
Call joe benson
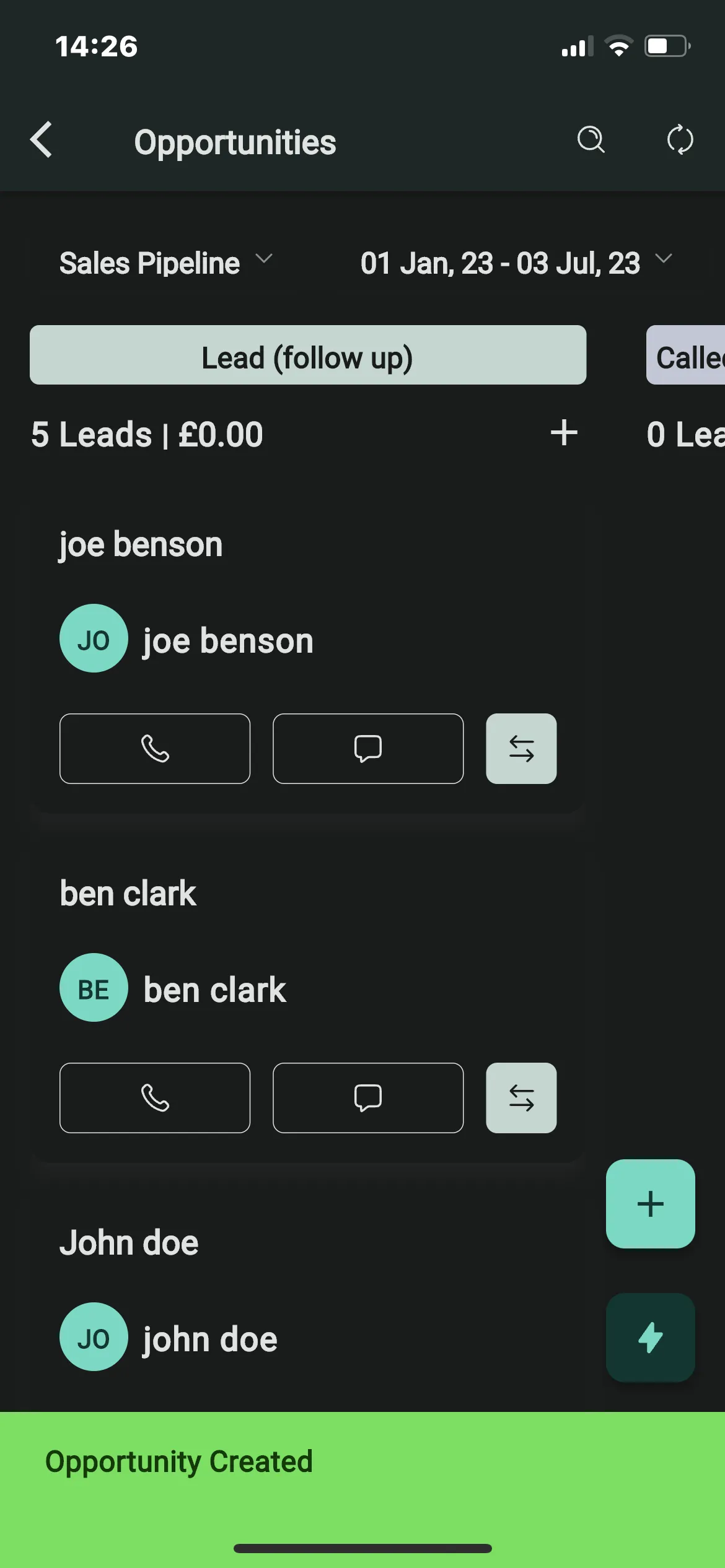tap(155, 749)
